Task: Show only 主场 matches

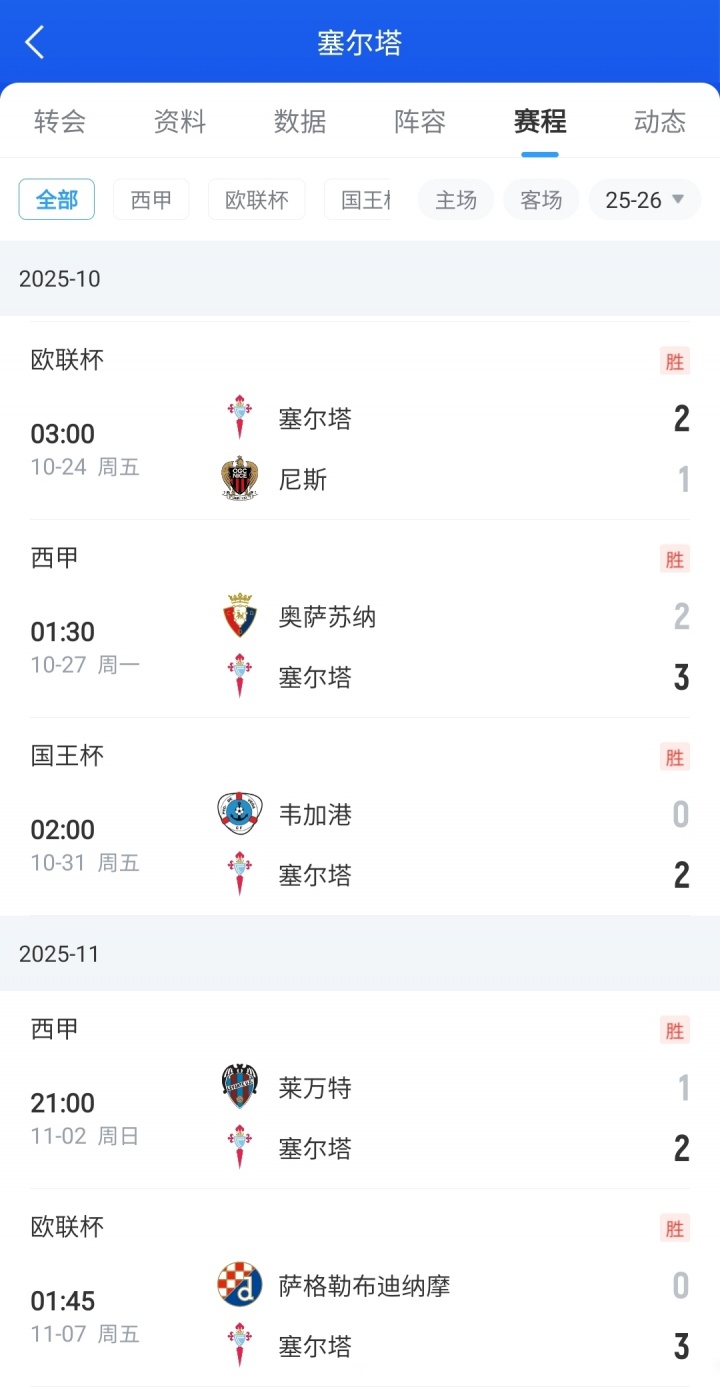Action: click(456, 200)
